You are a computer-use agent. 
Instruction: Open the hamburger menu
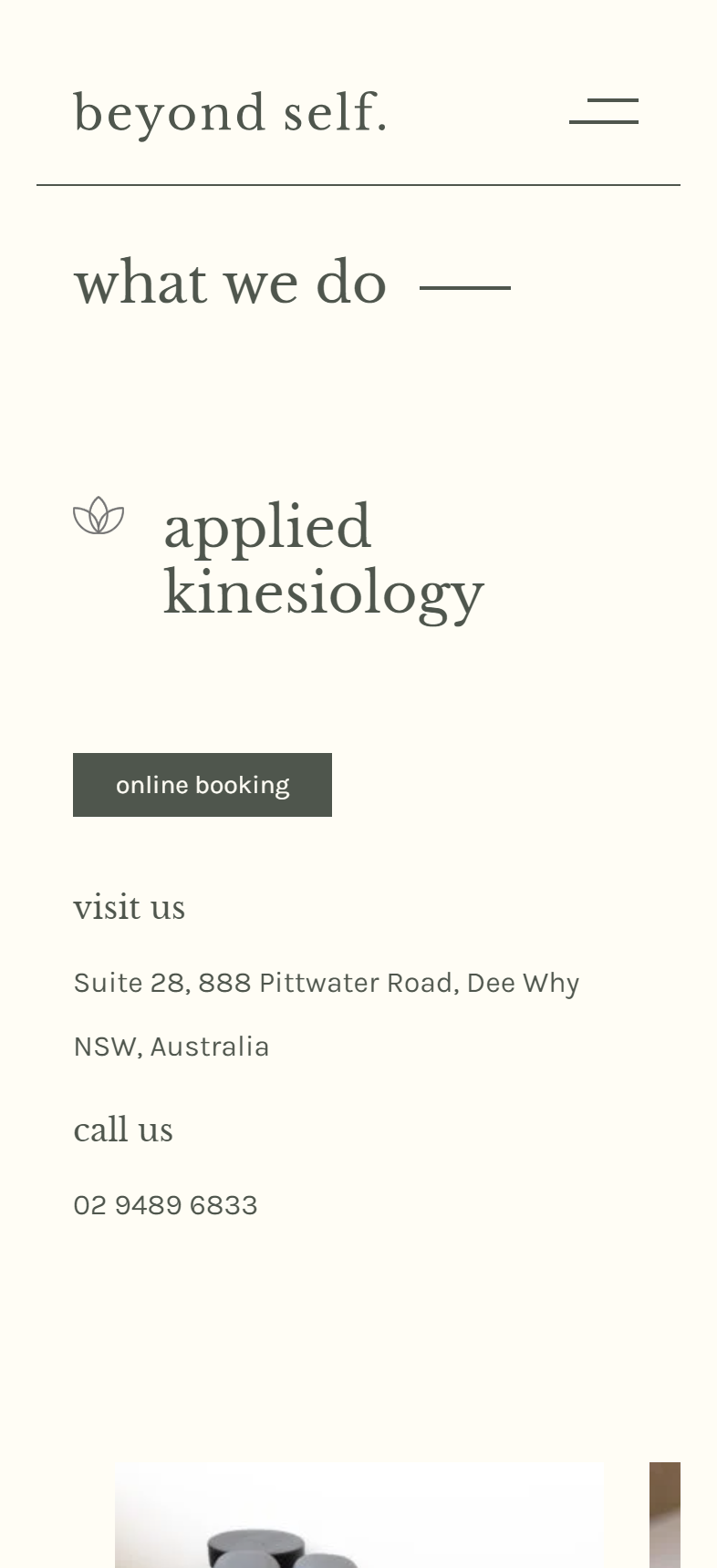604,111
